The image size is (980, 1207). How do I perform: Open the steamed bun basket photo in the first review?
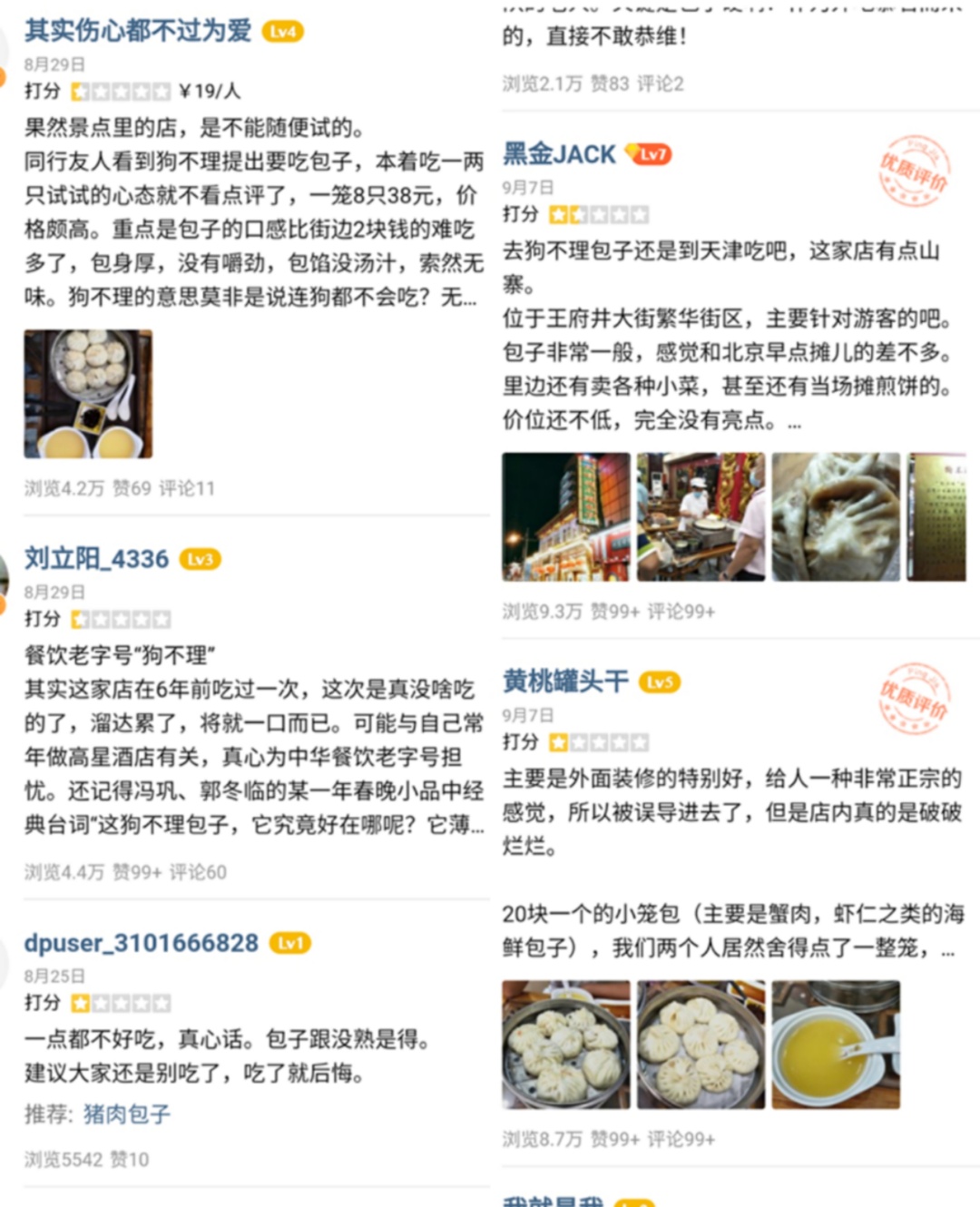pos(87,393)
